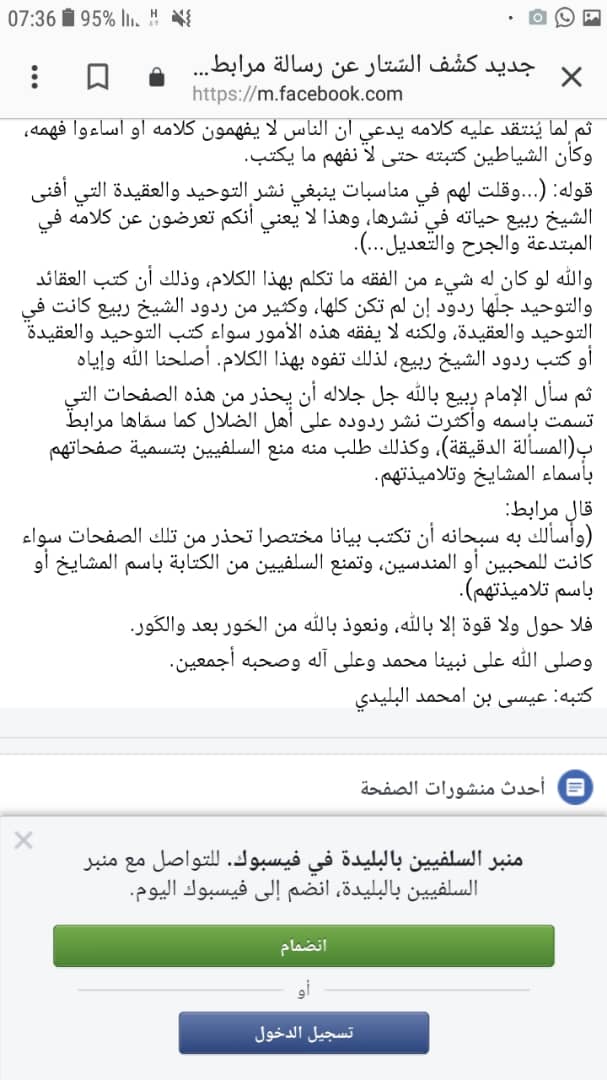Bookmark this page
The width and height of the screenshot is (607, 1080).
click(98, 78)
